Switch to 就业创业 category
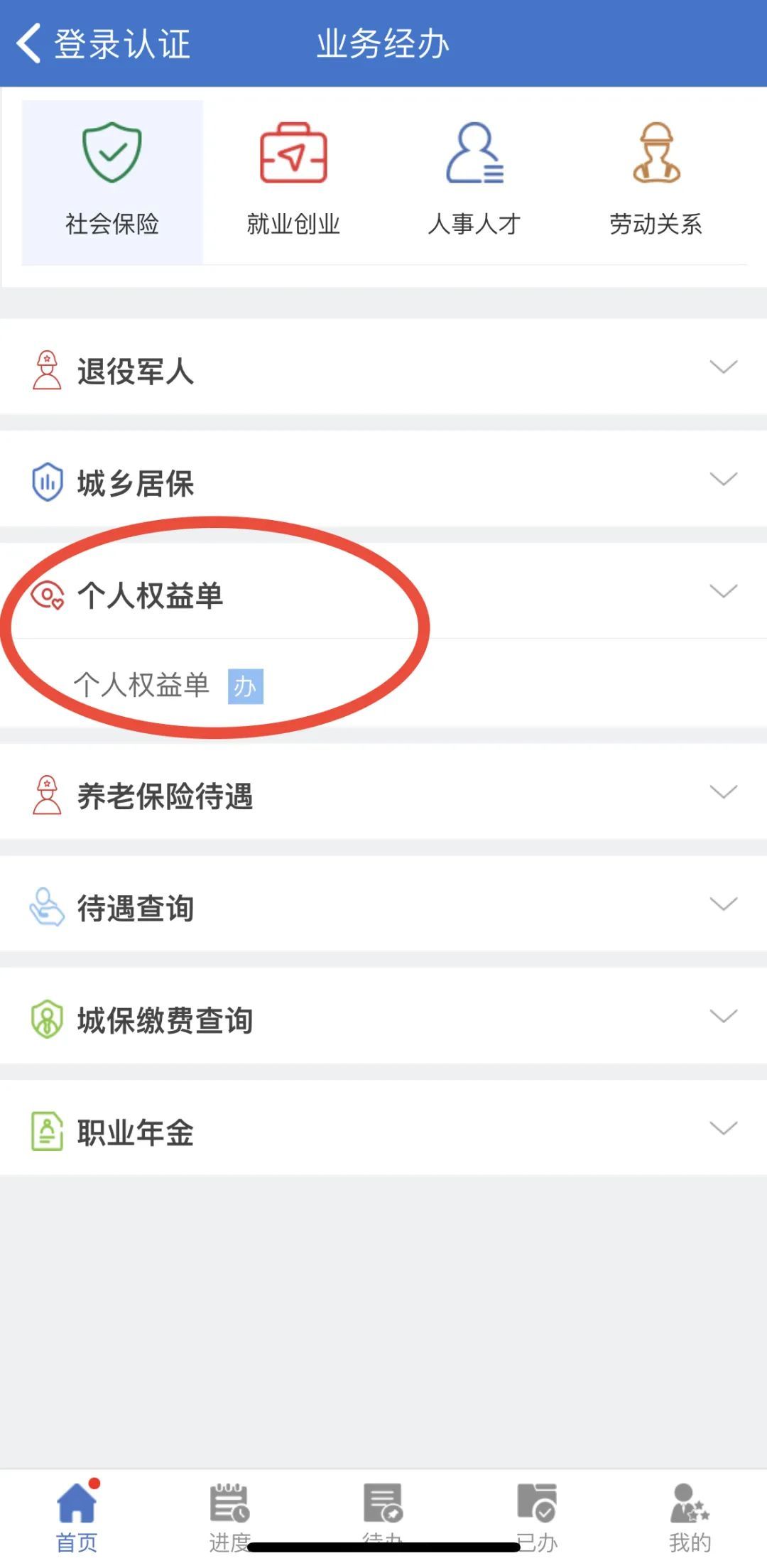Viewport: 767px width, 1568px height. 293,182
